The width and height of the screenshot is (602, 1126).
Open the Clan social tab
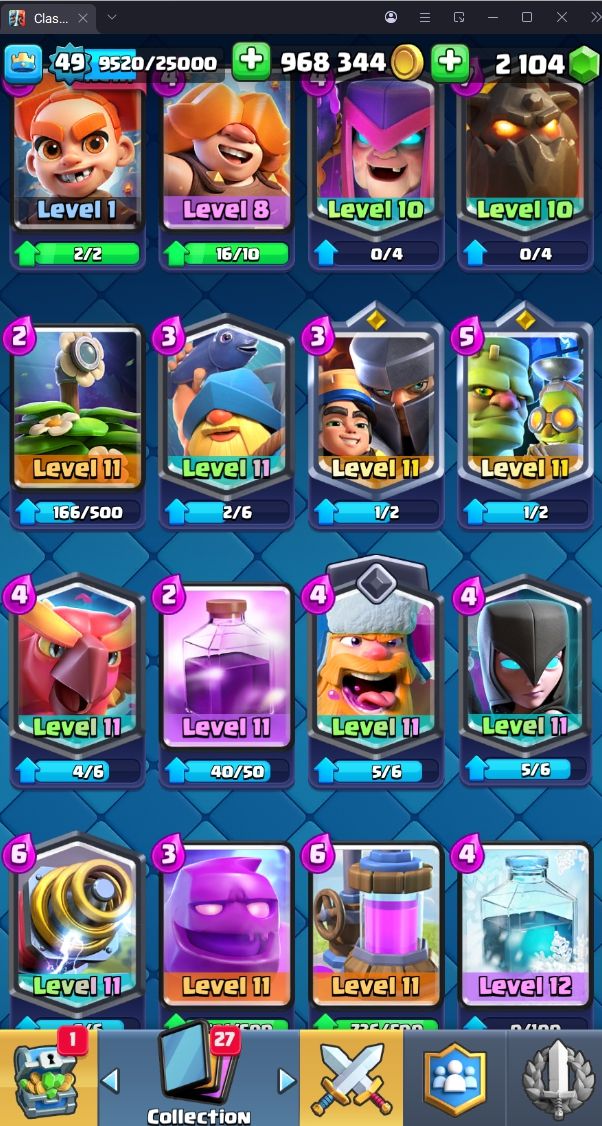click(454, 1078)
